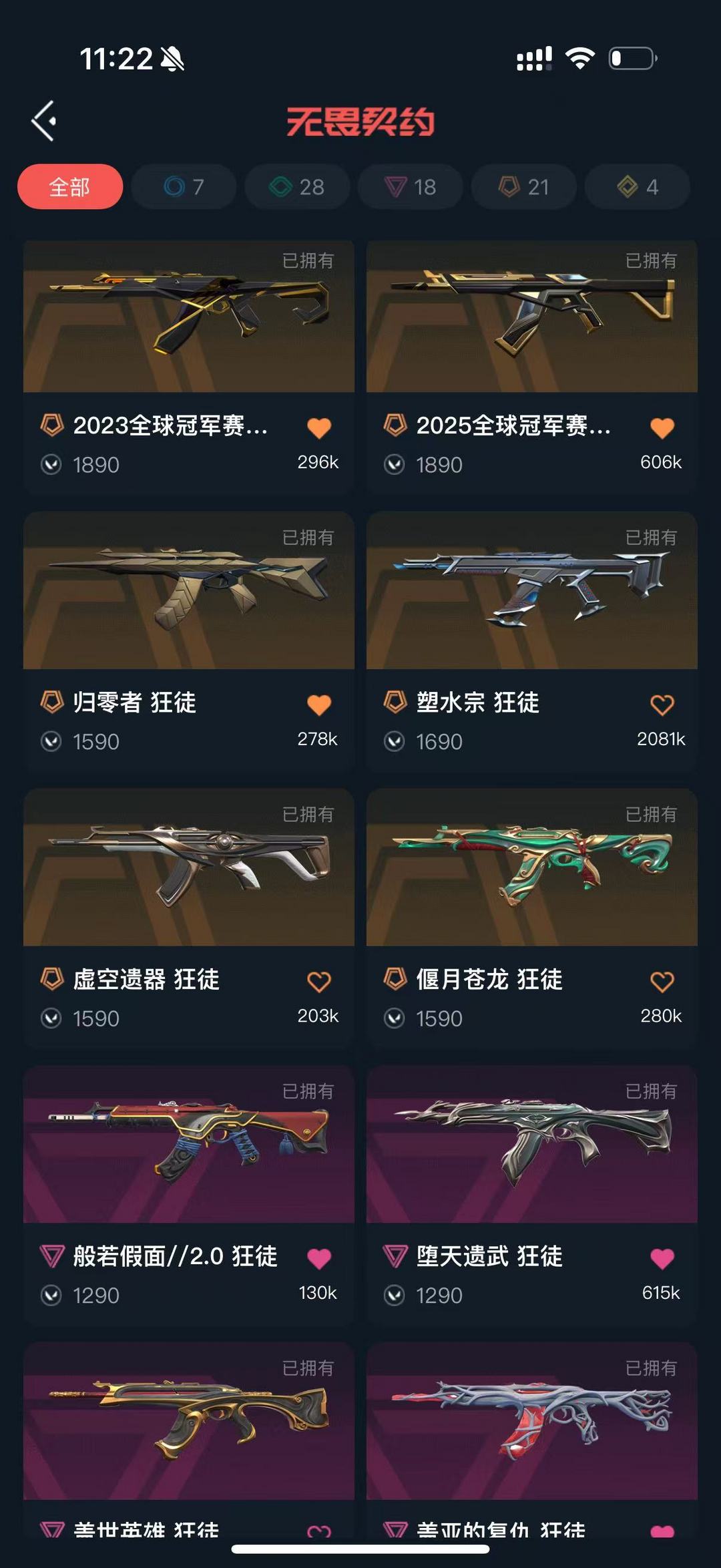Screen dimensions: 721x1568
Task: Open the 般若假面//2.0 狂徒 skin card
Action: click(x=188, y=1145)
